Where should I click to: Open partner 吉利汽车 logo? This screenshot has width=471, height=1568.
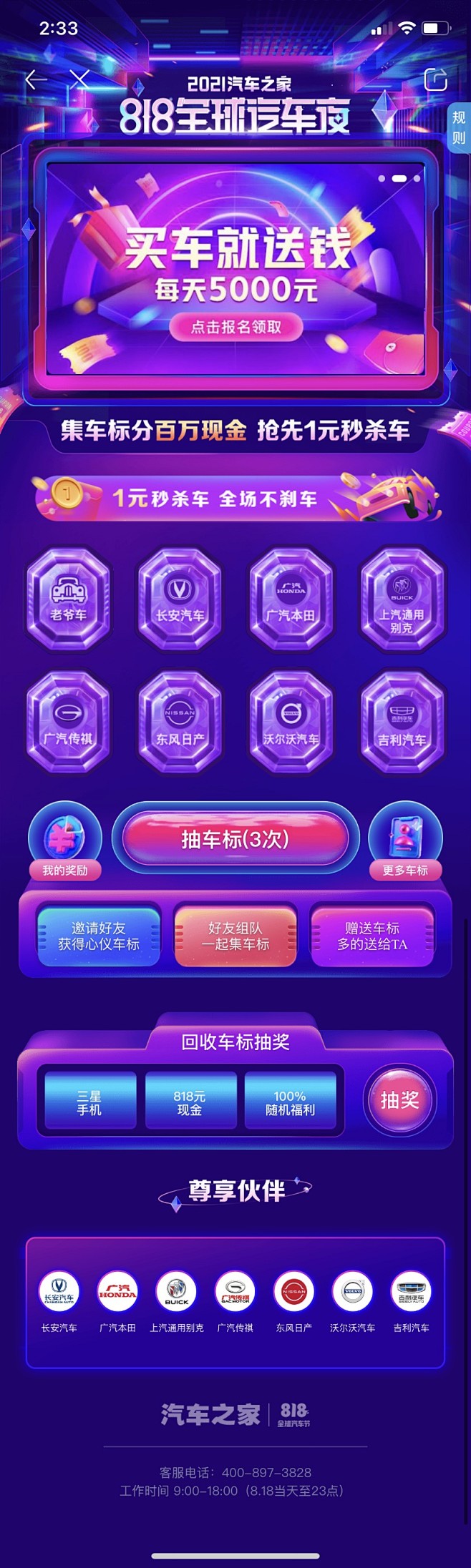tap(411, 1291)
